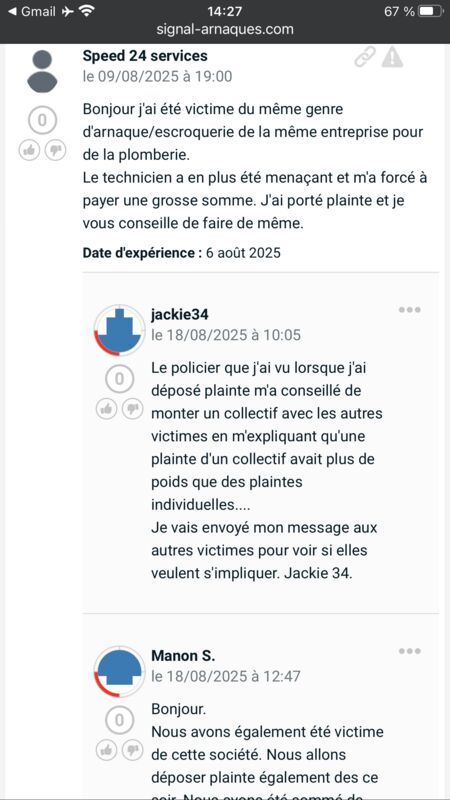
Task: Dislike Manon S.'s comment
Action: point(133,750)
